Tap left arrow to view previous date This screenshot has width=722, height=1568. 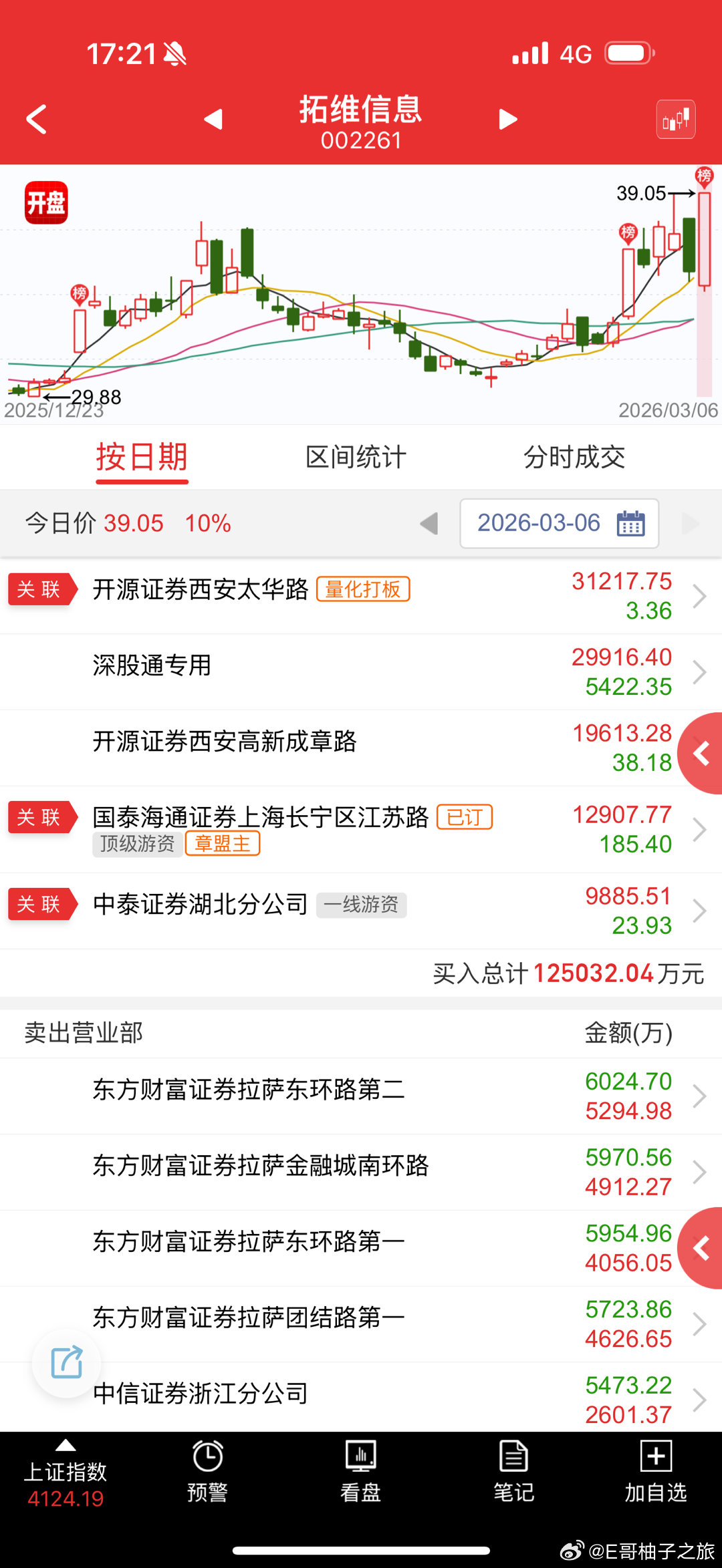click(x=429, y=524)
